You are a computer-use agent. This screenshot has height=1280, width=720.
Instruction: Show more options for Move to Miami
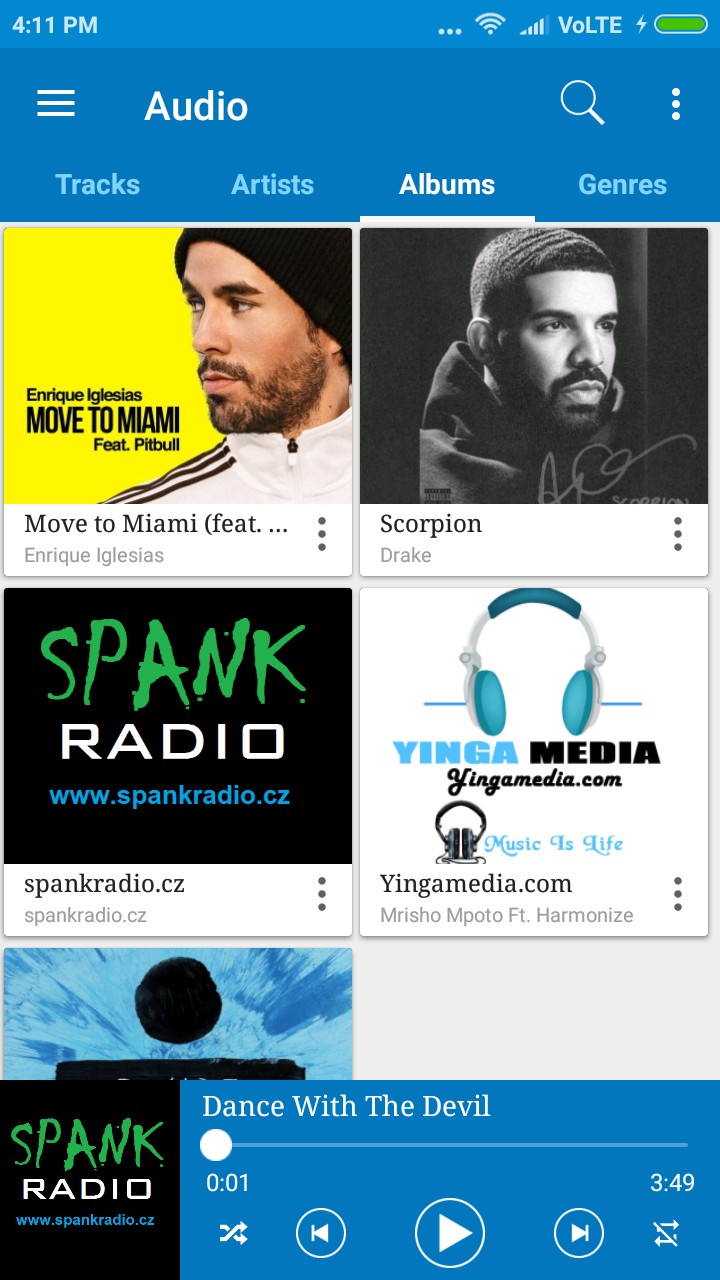click(x=322, y=535)
